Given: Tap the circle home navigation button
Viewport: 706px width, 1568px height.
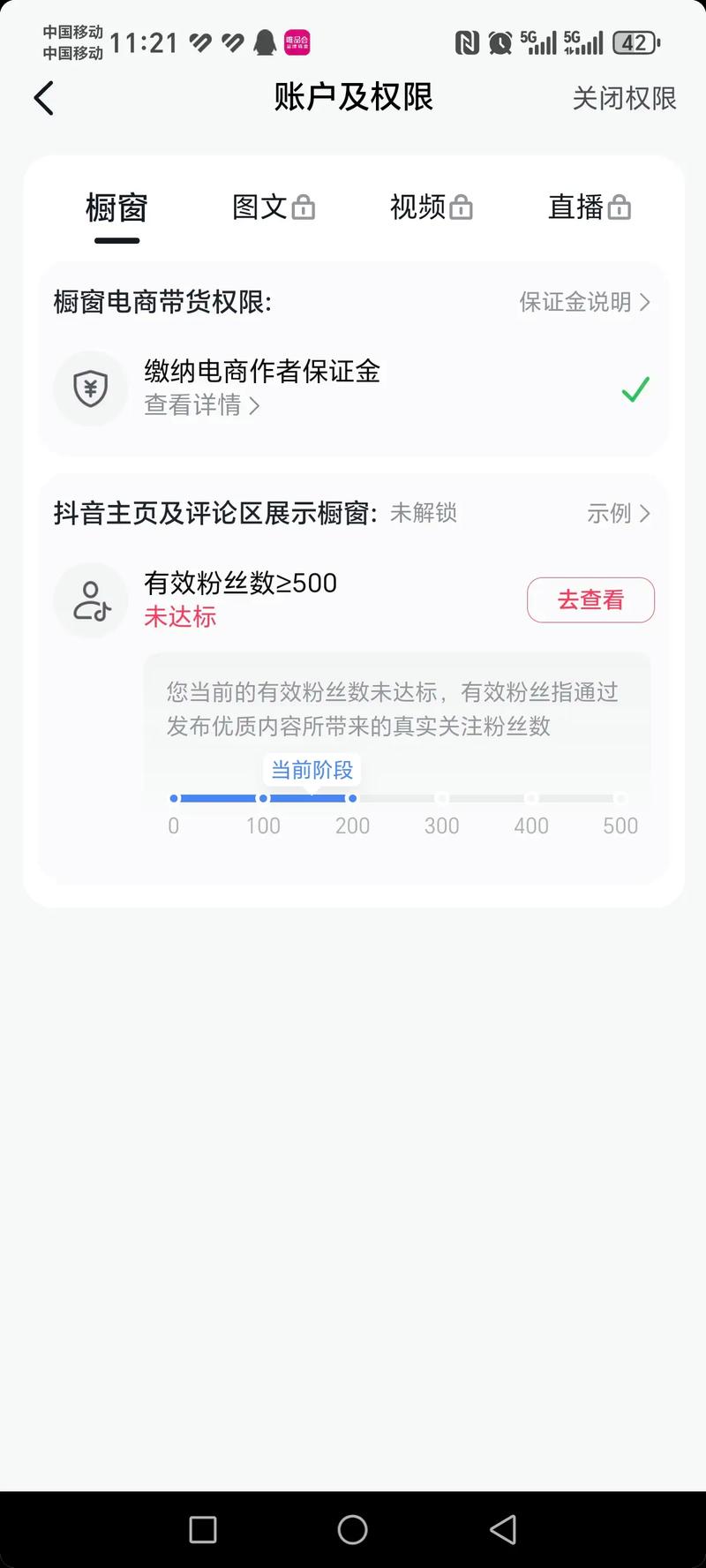Looking at the screenshot, I should click(x=353, y=1530).
